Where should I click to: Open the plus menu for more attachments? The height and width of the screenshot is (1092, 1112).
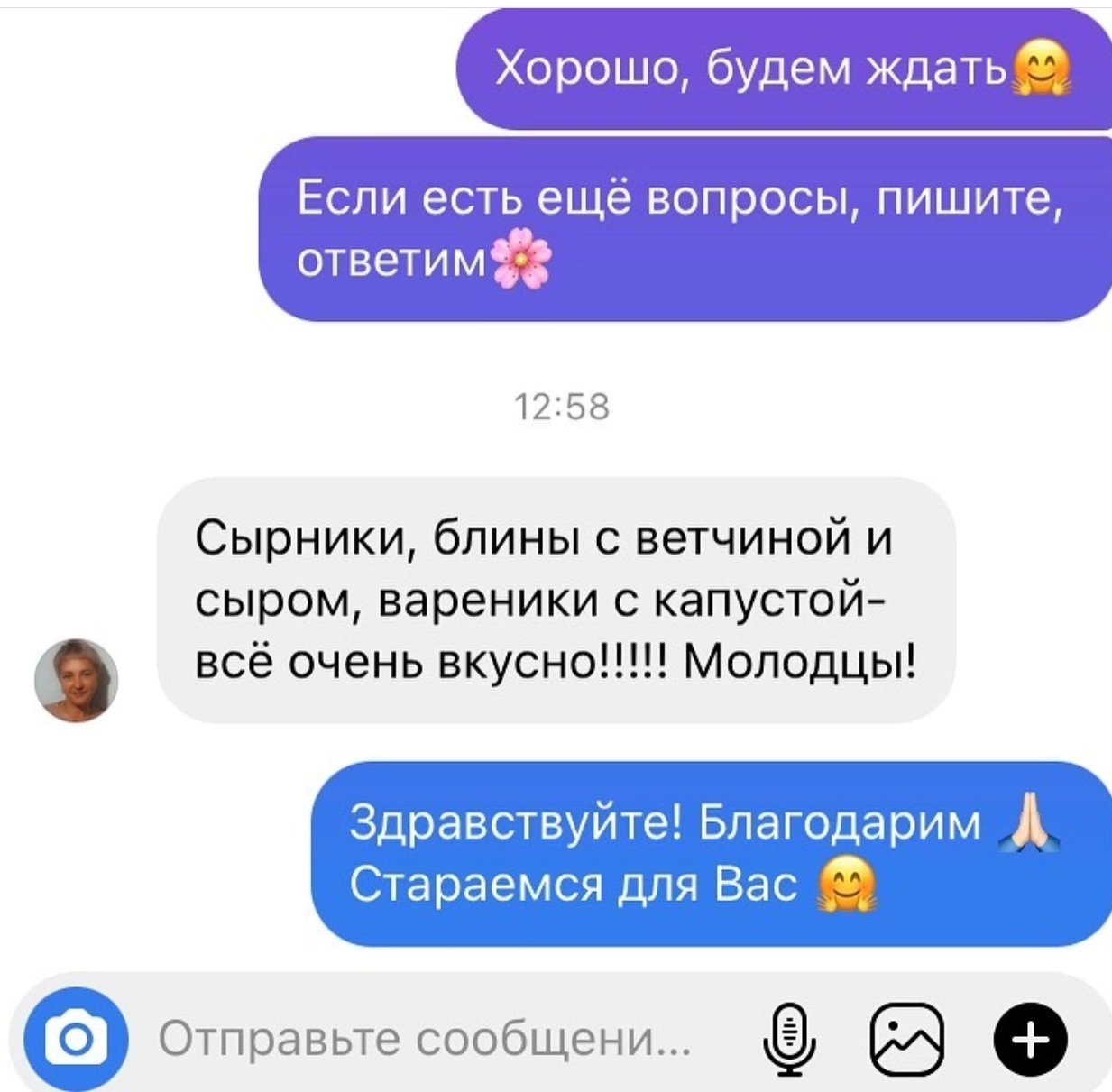(x=1030, y=1041)
